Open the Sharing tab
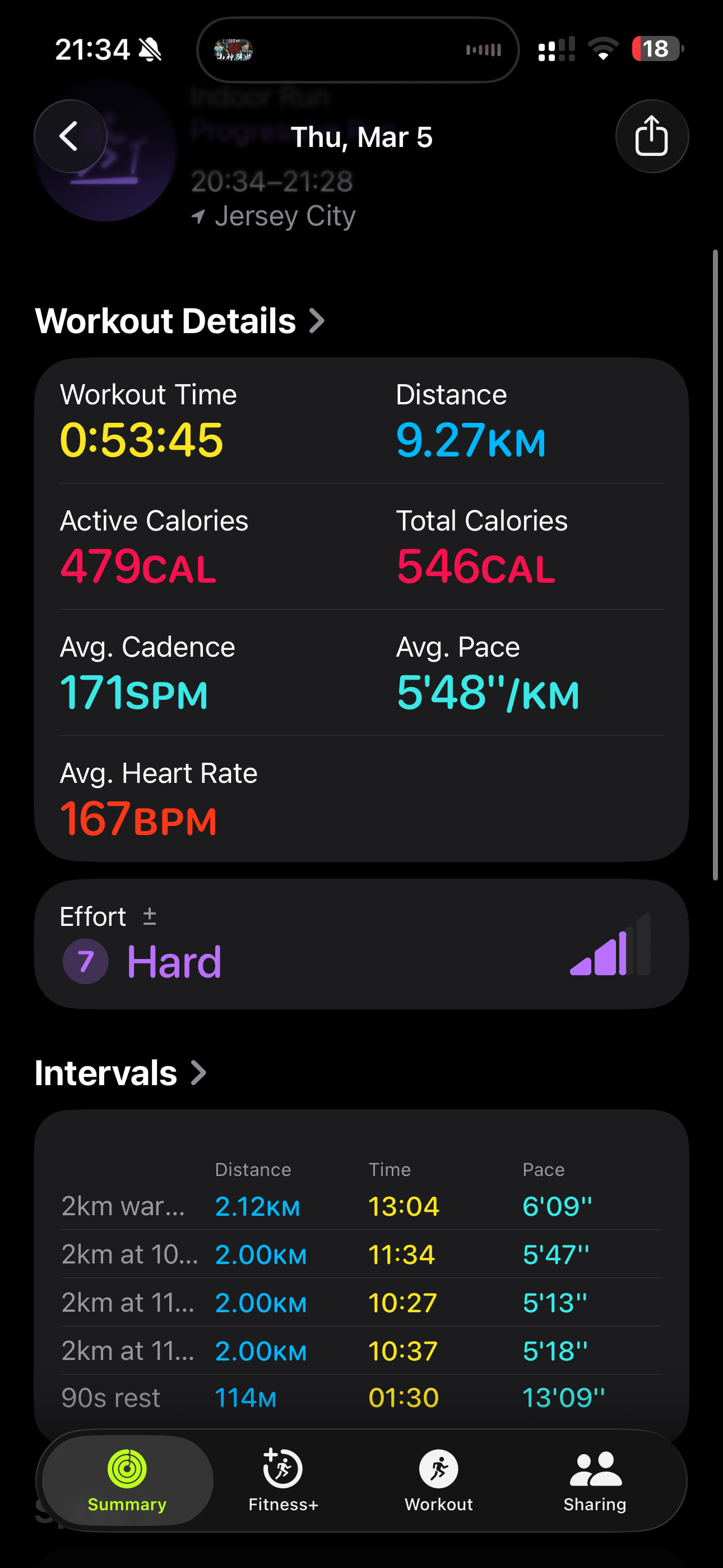The width and height of the screenshot is (723, 1568). pyautogui.click(x=595, y=1481)
